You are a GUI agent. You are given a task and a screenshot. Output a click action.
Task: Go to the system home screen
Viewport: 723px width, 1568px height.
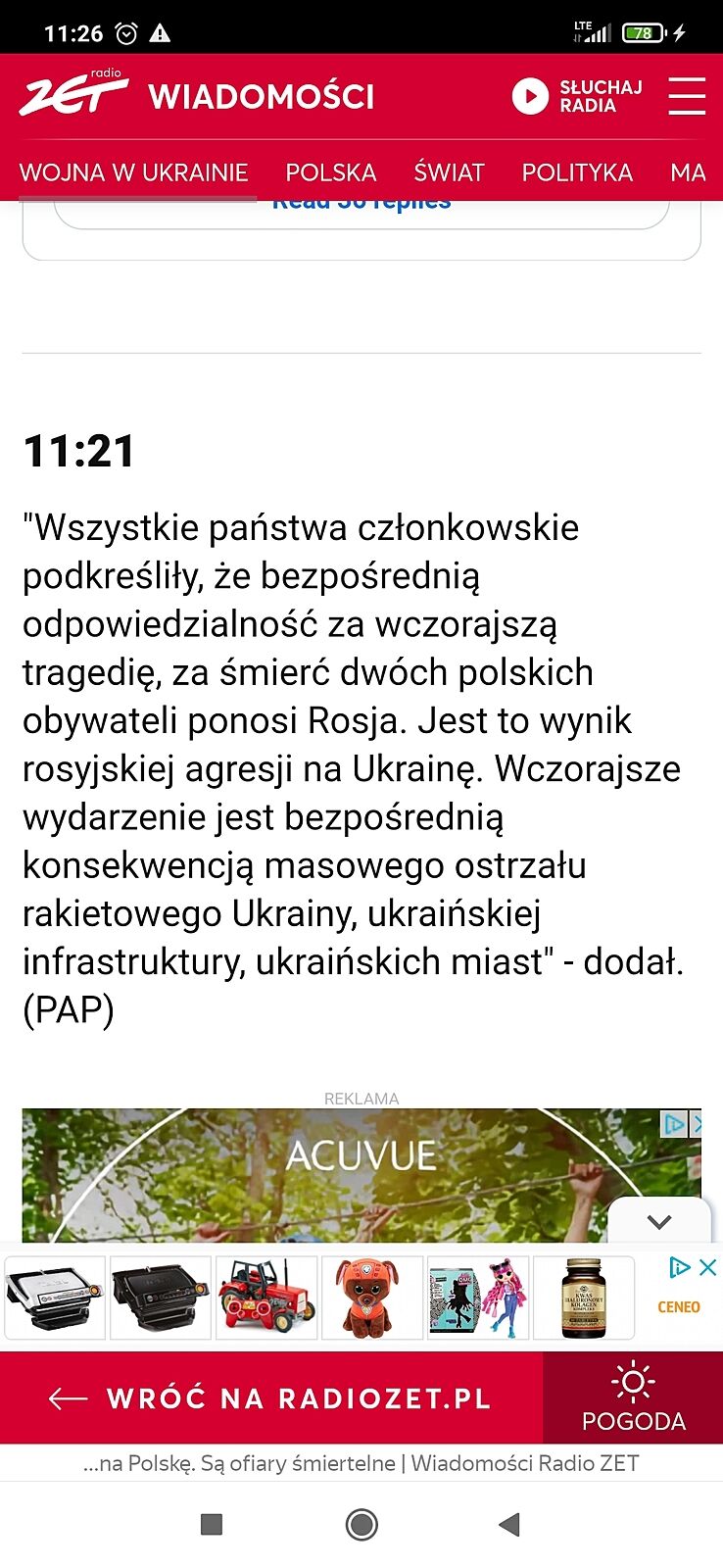361,1524
